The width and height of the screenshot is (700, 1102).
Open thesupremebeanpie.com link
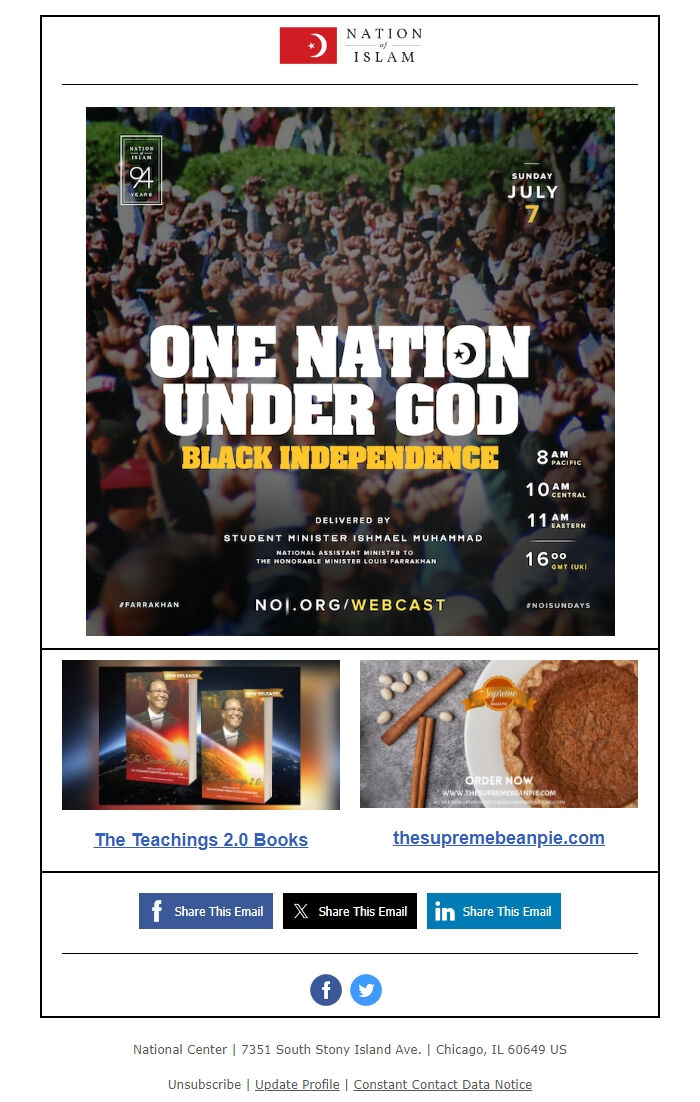[x=498, y=838]
